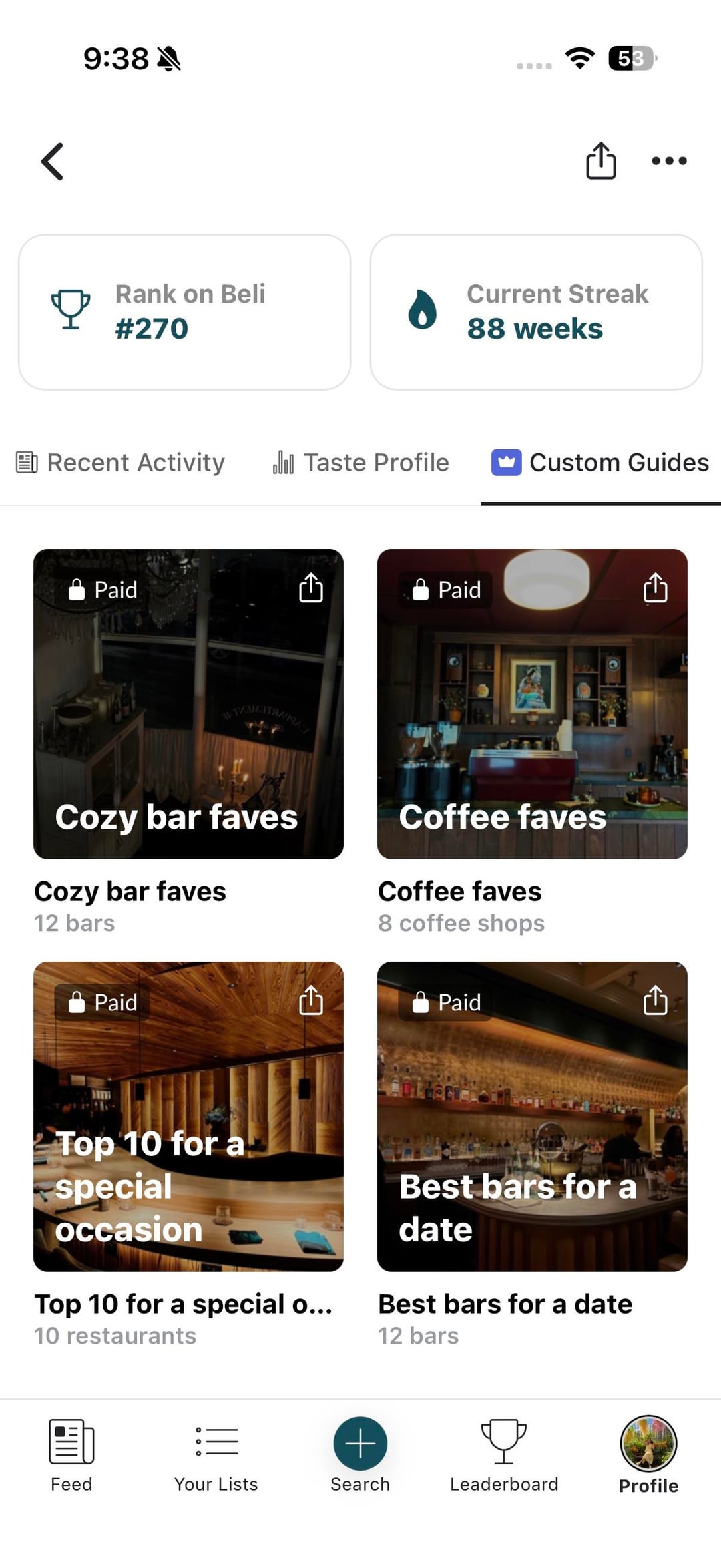Open the Best bars for a date guide

(x=532, y=1117)
